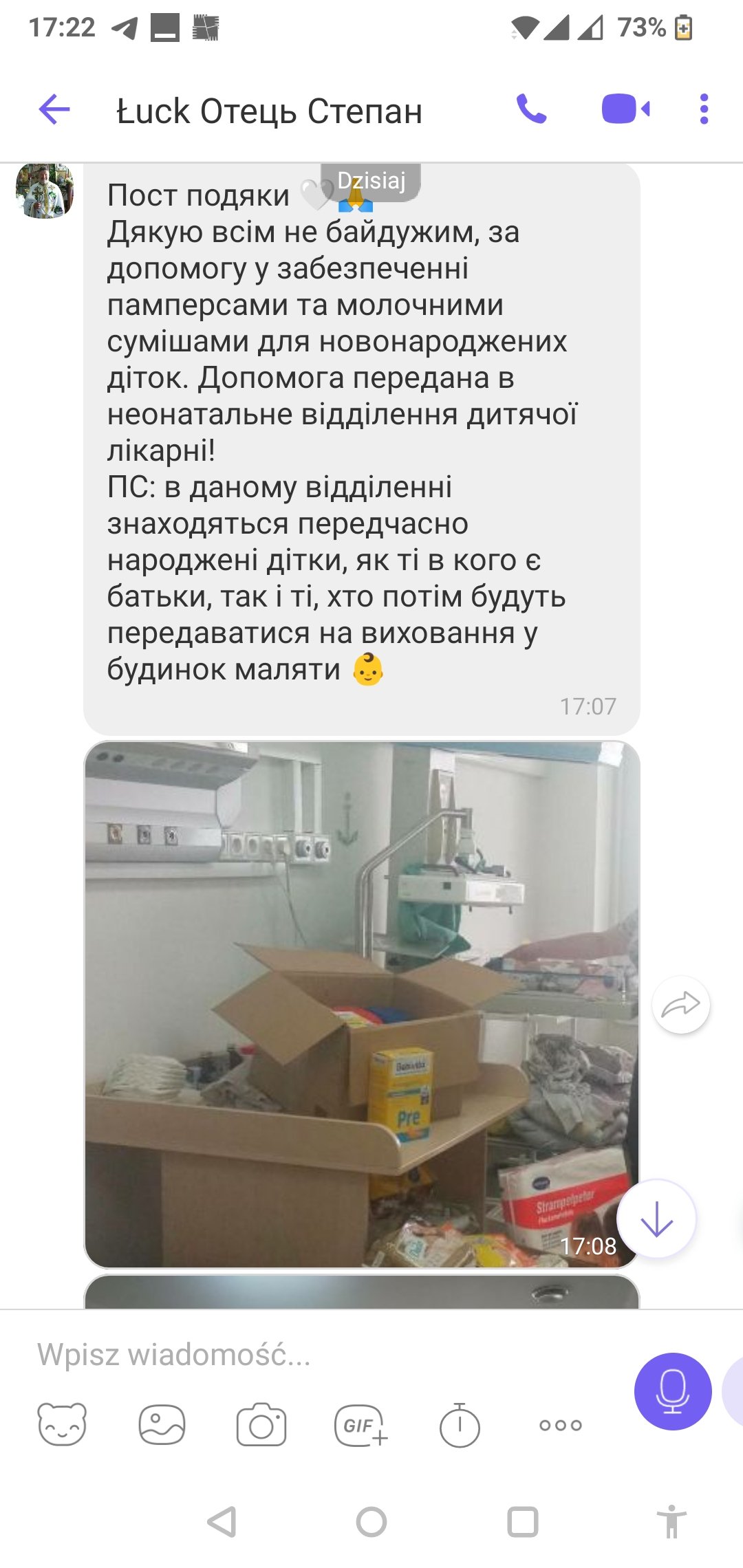This screenshot has width=743, height=1568.
Task: Go back to the chat list
Action: coord(54,109)
